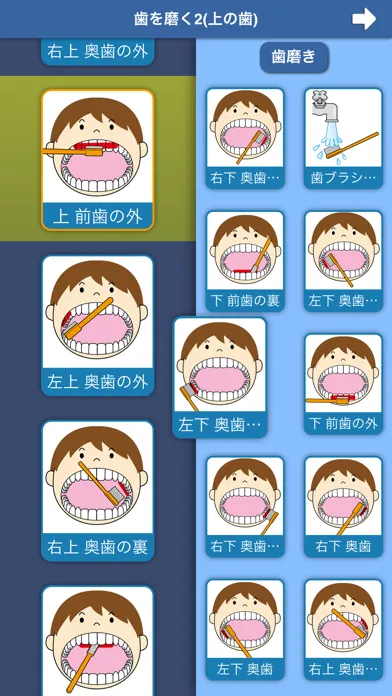Go to the next step with the arrow
Viewport: 392px width, 696px height.
coord(364,19)
